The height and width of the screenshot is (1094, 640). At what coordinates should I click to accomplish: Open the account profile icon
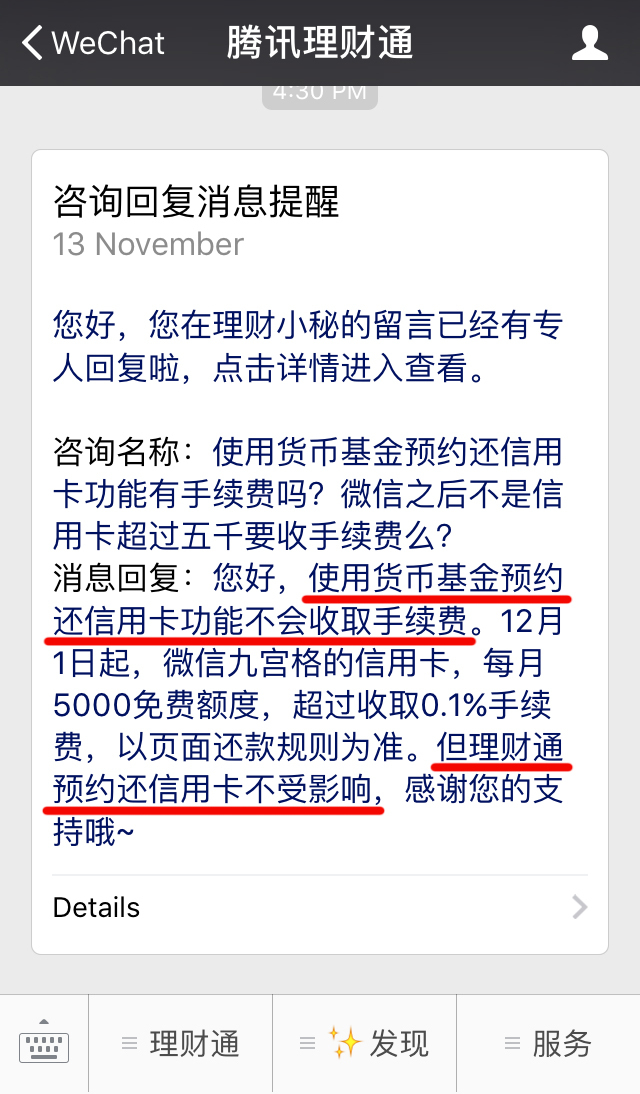(x=590, y=43)
